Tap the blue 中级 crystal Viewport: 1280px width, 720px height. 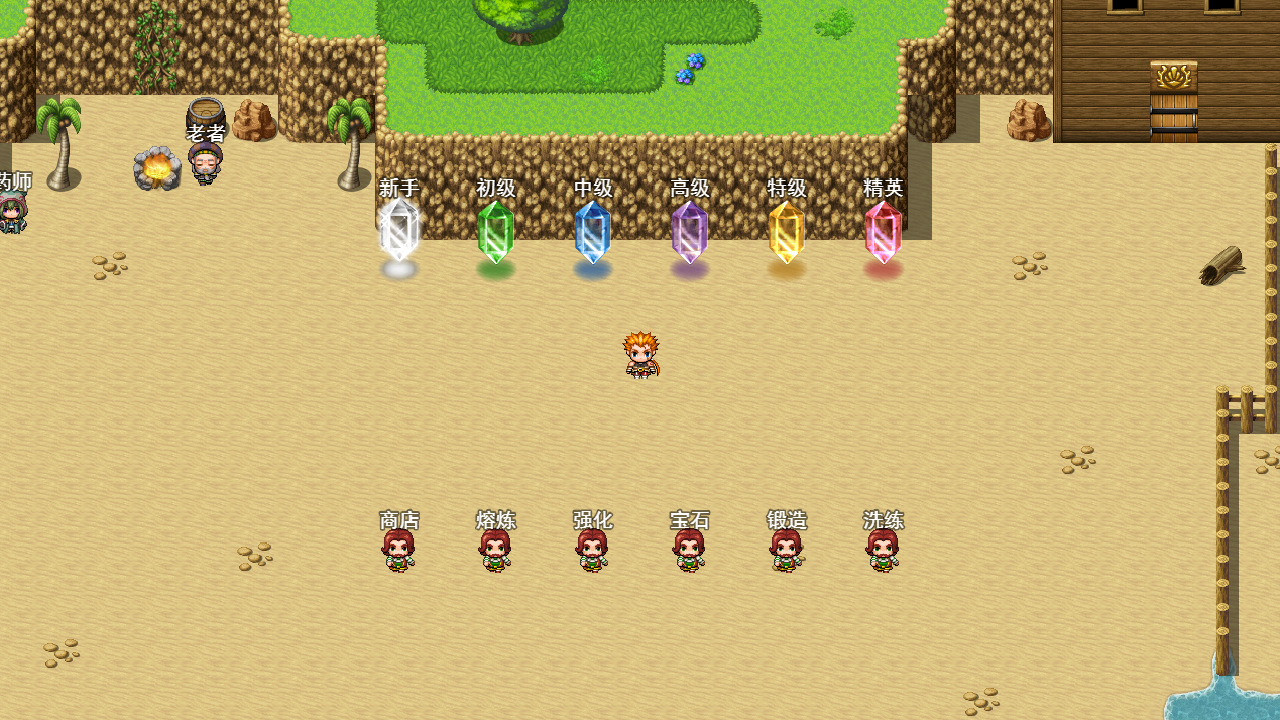(593, 232)
